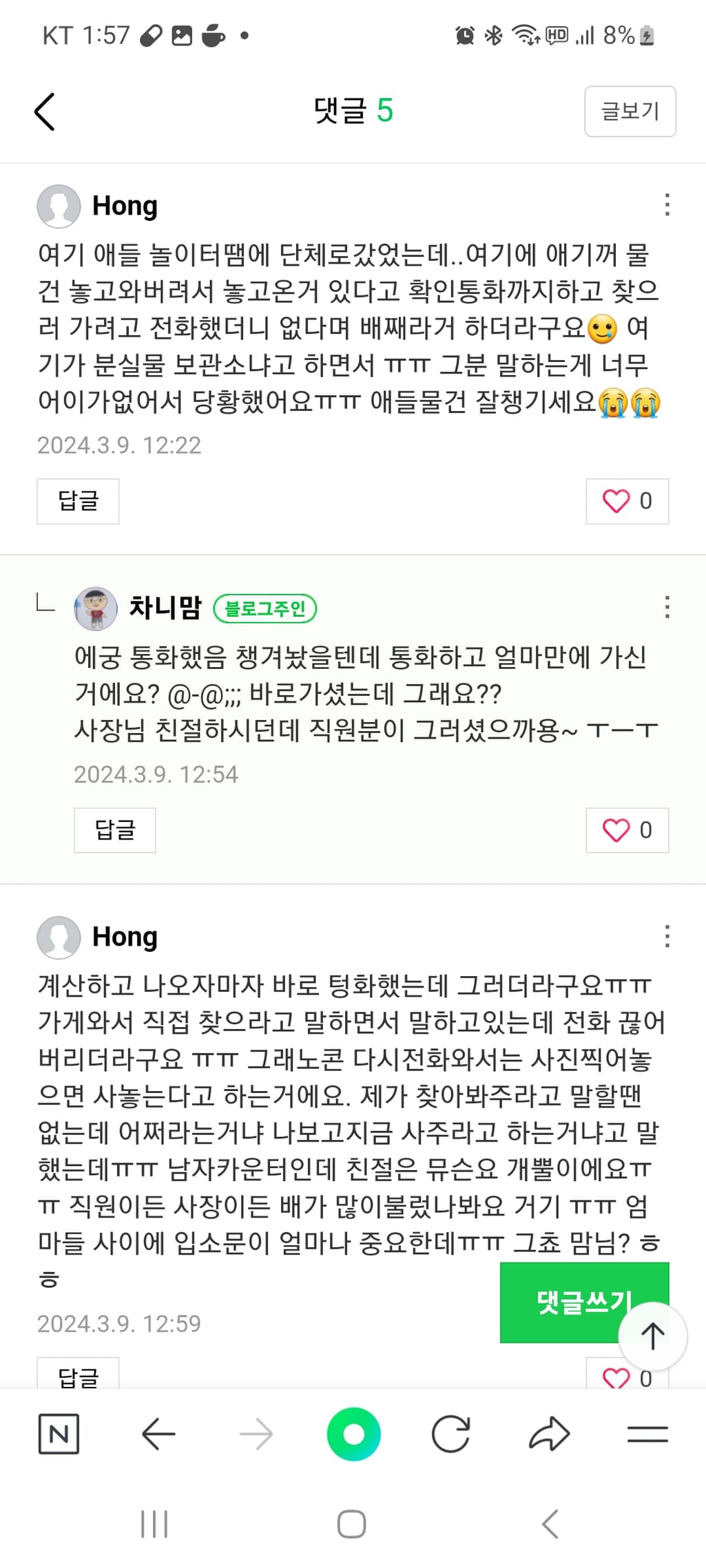The height and width of the screenshot is (1568, 706).
Task: Share this page using the share arrow
Action: click(549, 1434)
